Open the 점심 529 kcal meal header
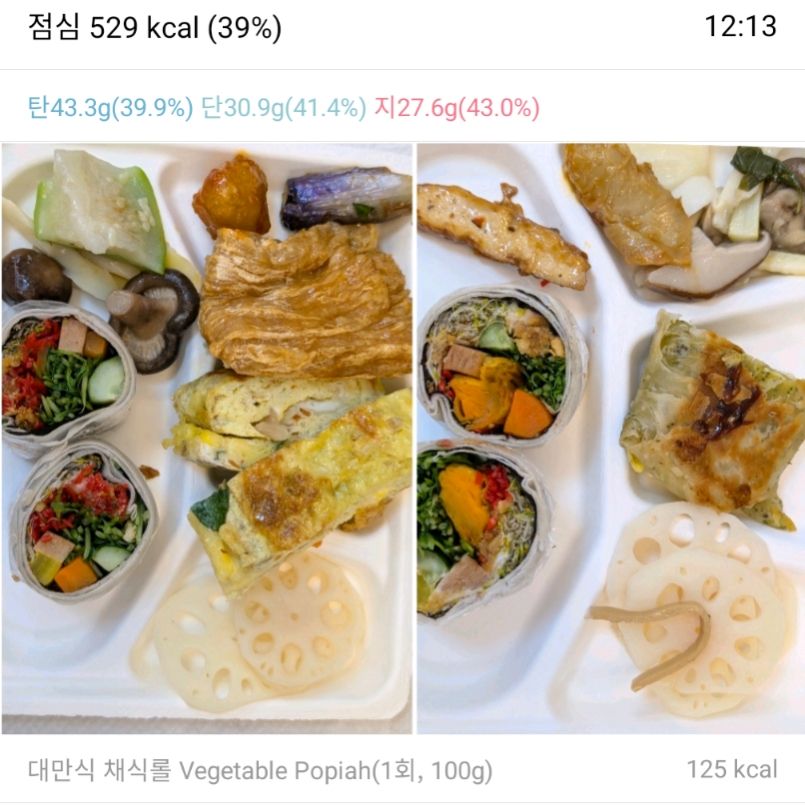805x805 pixels. pyautogui.click(x=155, y=29)
